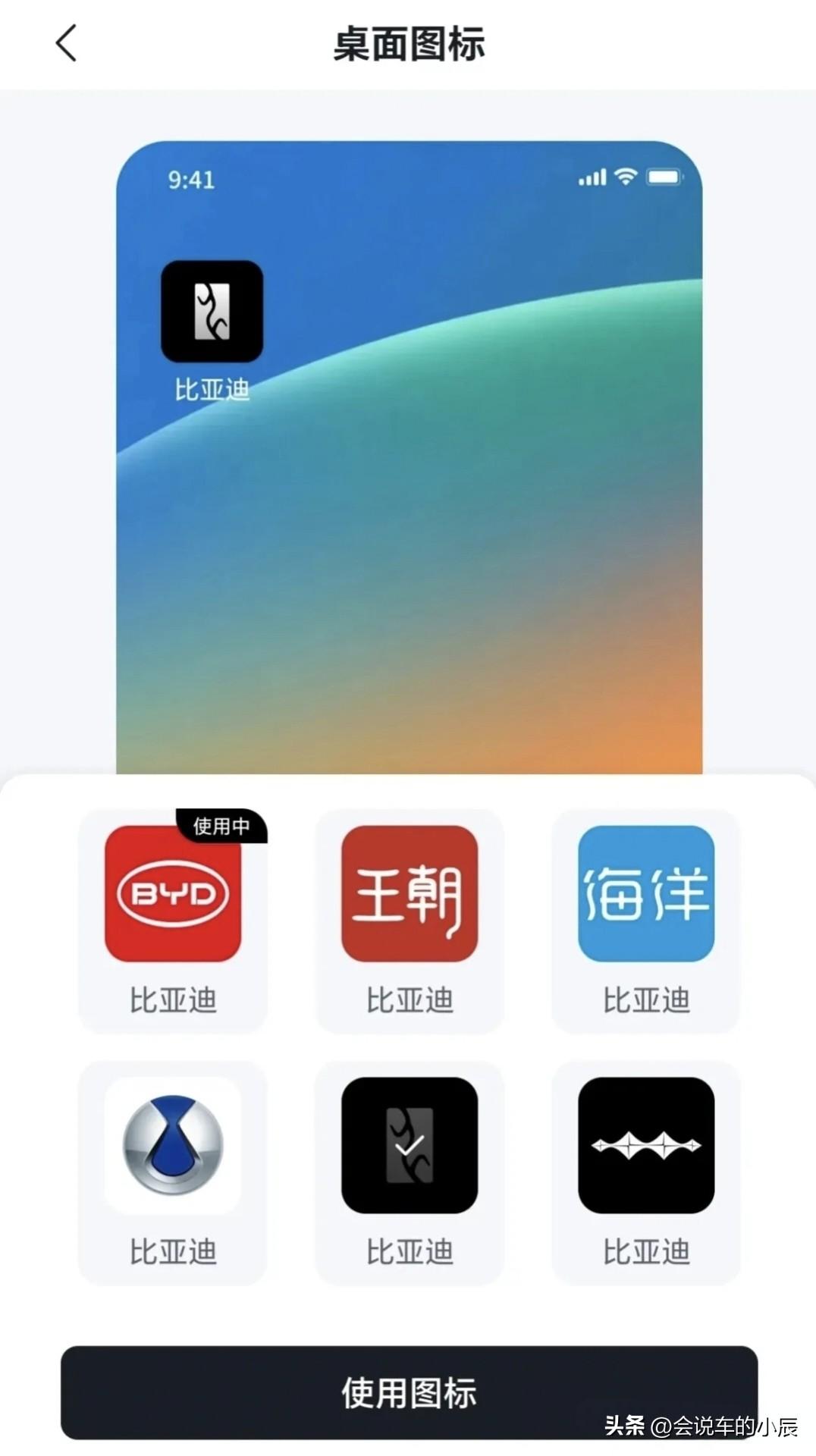The height and width of the screenshot is (1456, 816).
Task: Go back using the top-left arrow
Action: (x=67, y=43)
